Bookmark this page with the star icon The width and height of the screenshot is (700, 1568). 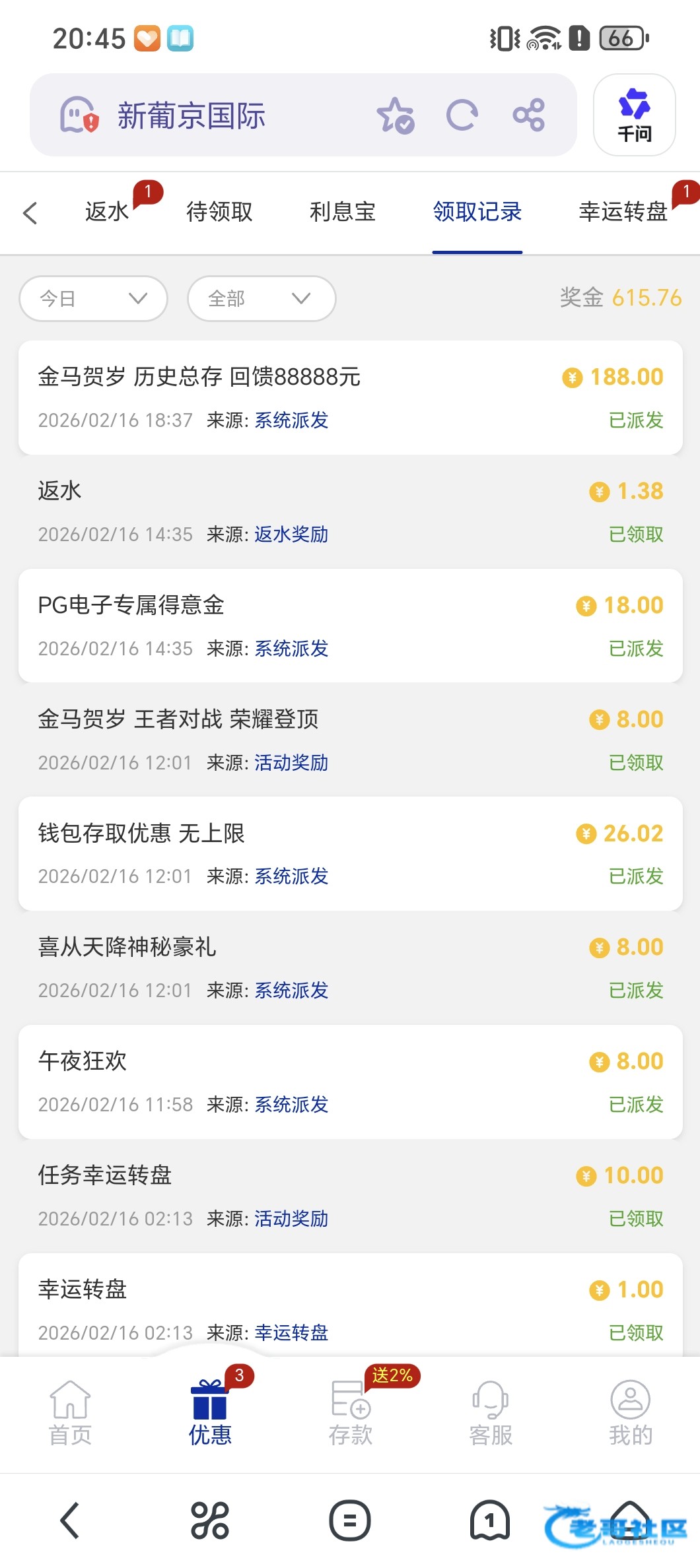(x=395, y=115)
